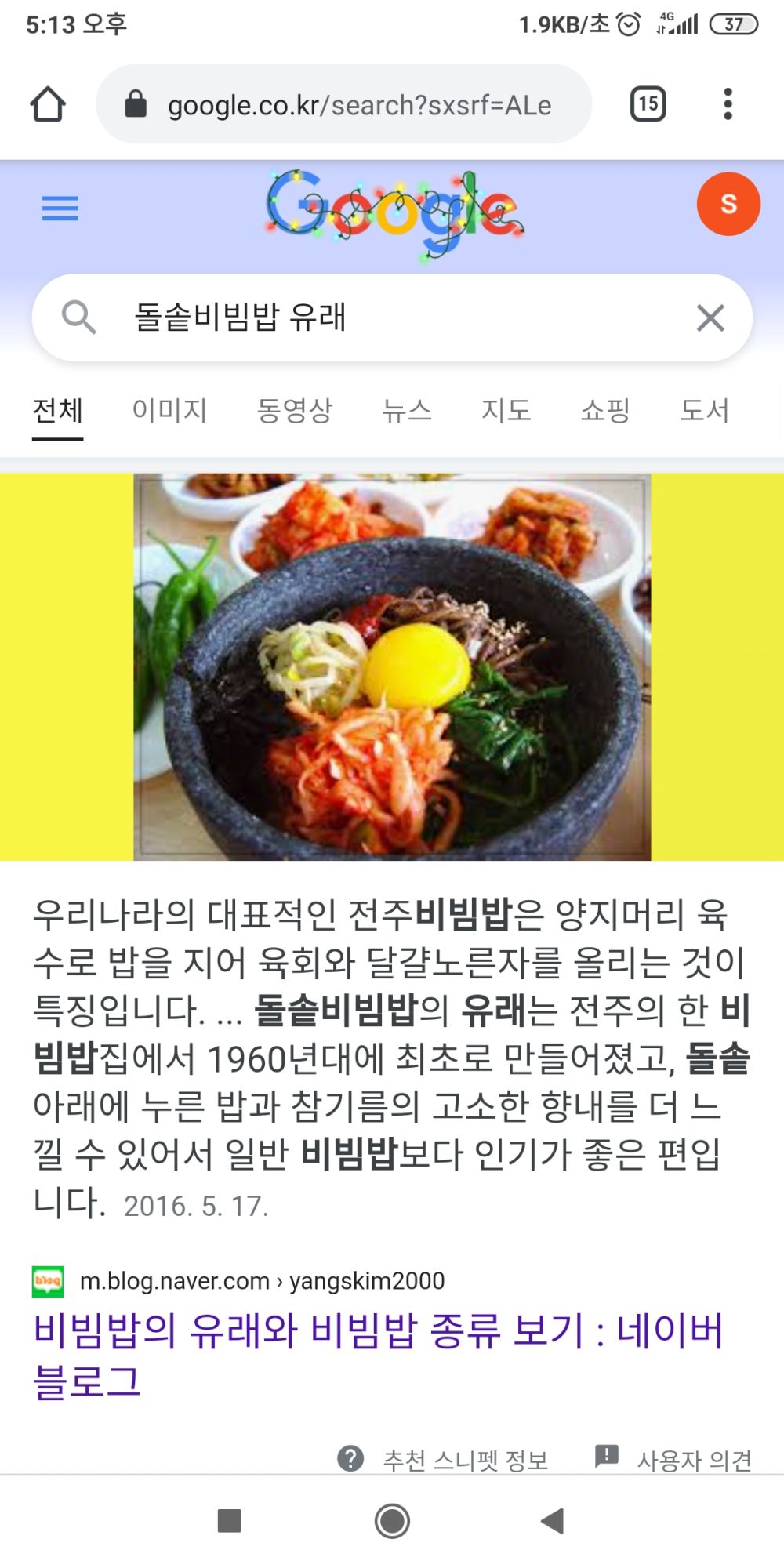Image resolution: width=784 pixels, height=1568 pixels.
Task: Open the bibimbap featured snippet image
Action: coord(392,667)
